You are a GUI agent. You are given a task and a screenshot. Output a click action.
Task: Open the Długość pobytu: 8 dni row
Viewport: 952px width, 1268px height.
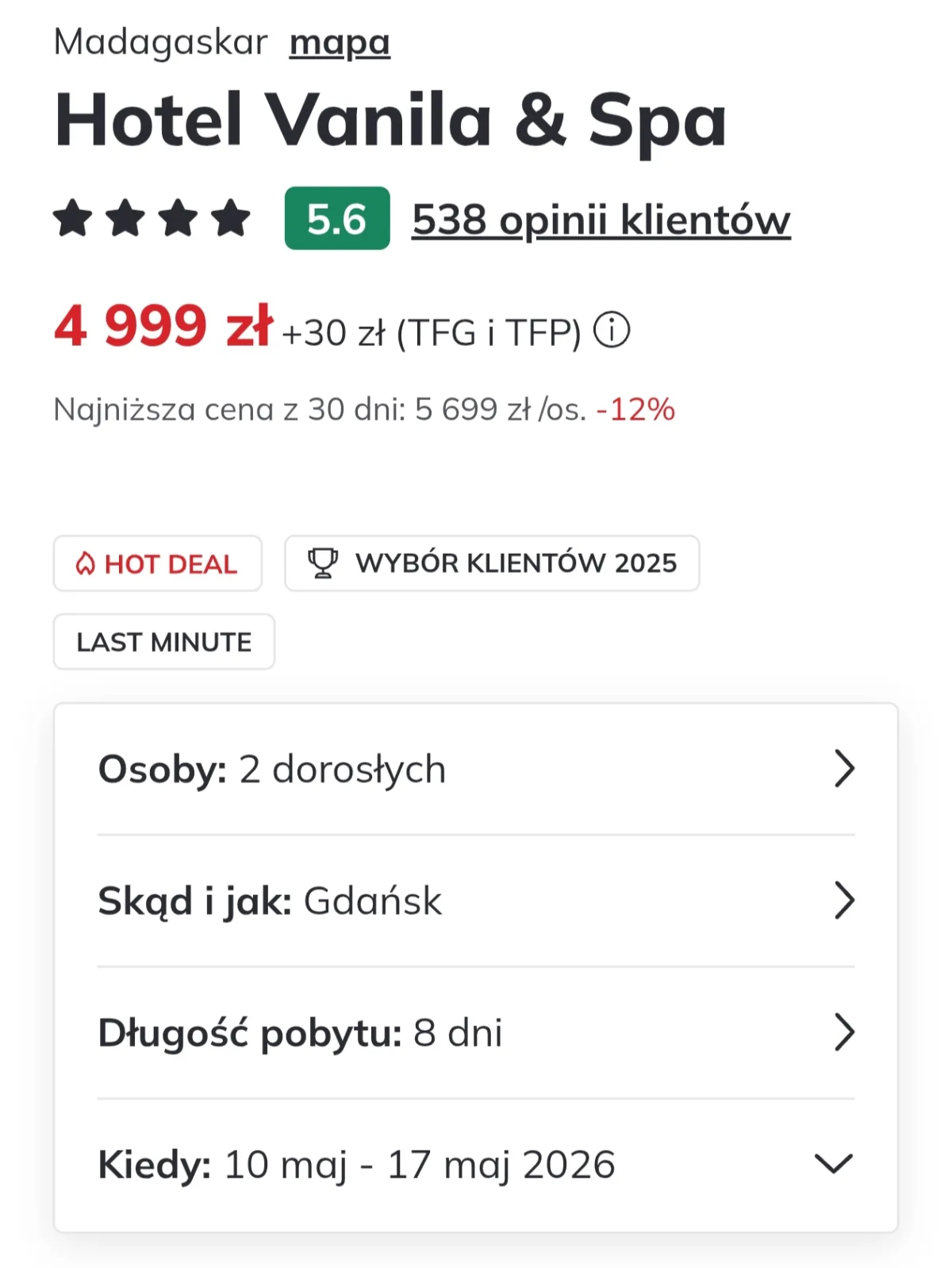pos(476,1032)
